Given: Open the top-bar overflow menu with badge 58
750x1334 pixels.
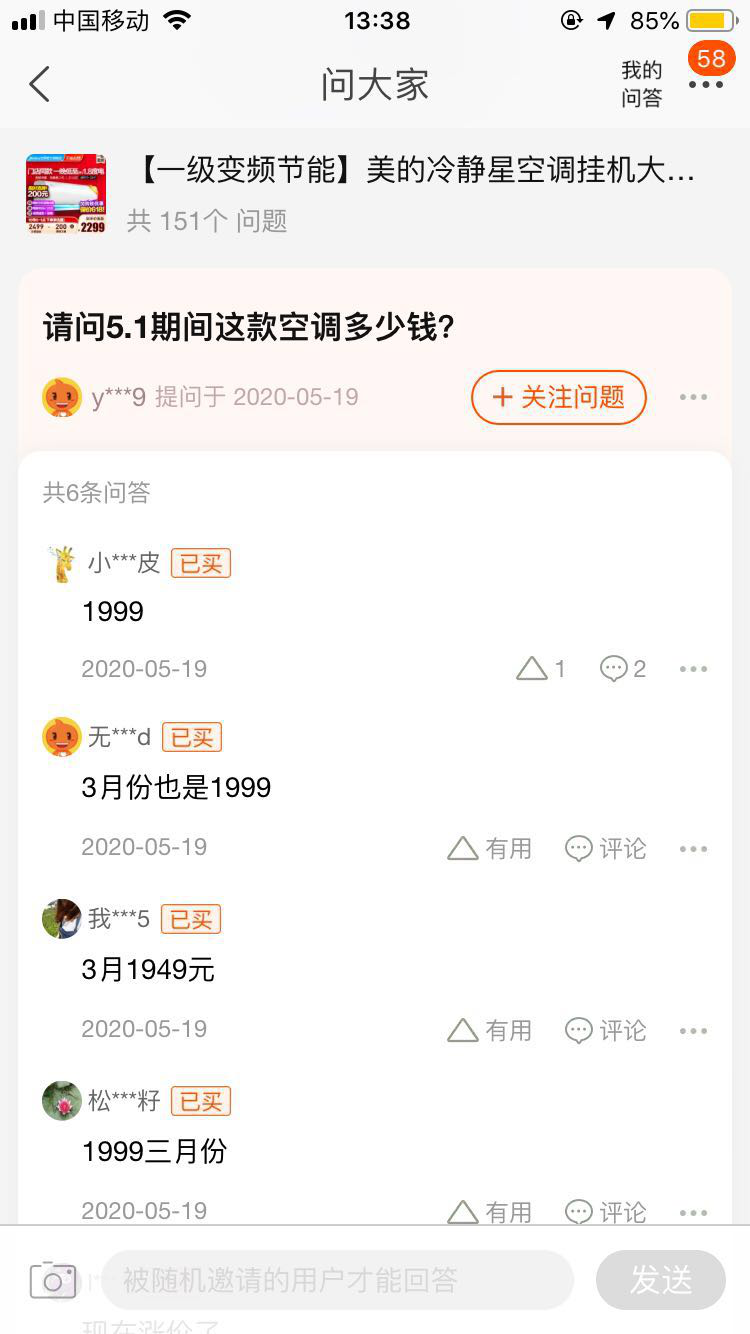Looking at the screenshot, I should pos(706,84).
